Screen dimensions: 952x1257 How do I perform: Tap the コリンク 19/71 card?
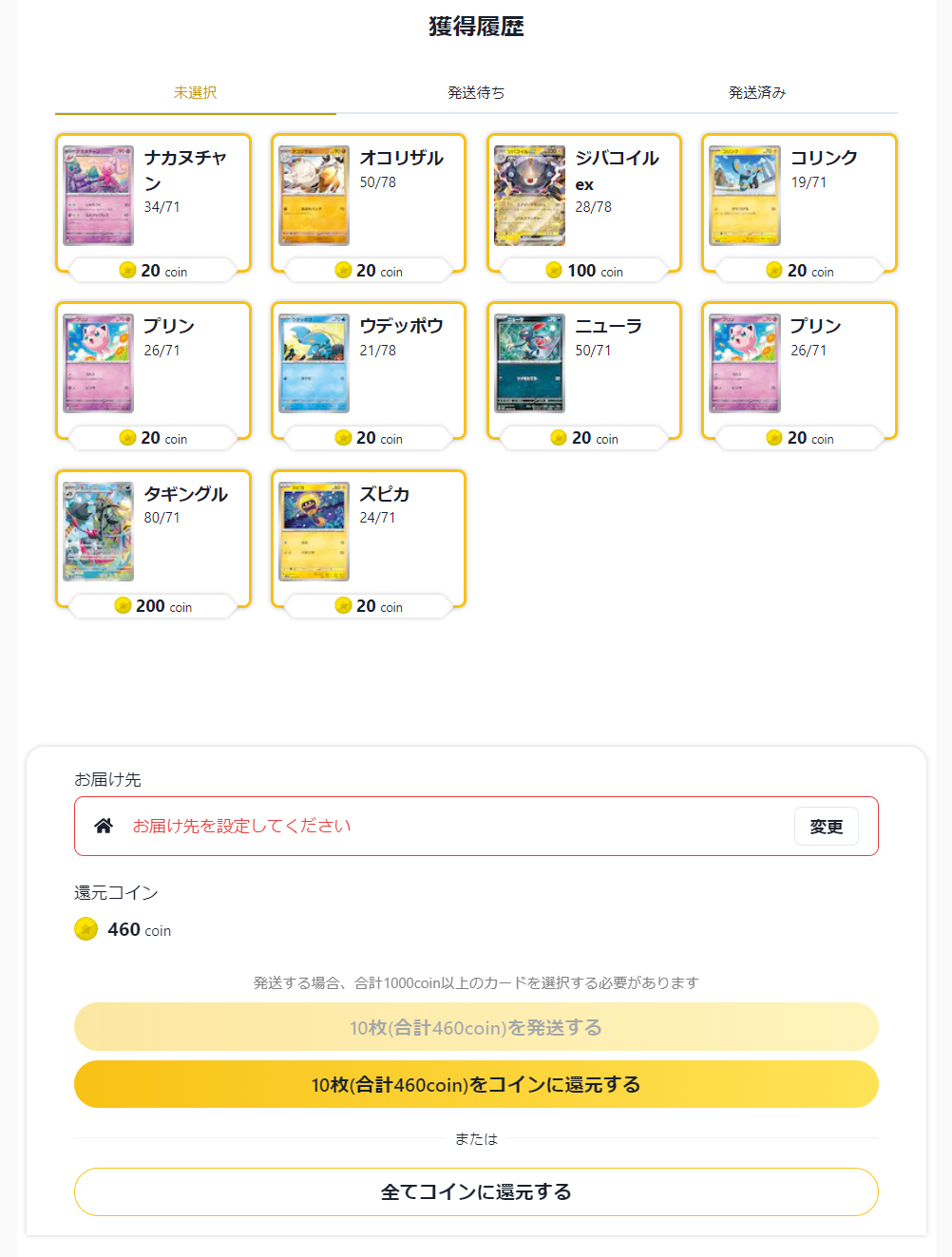pyautogui.click(x=799, y=203)
